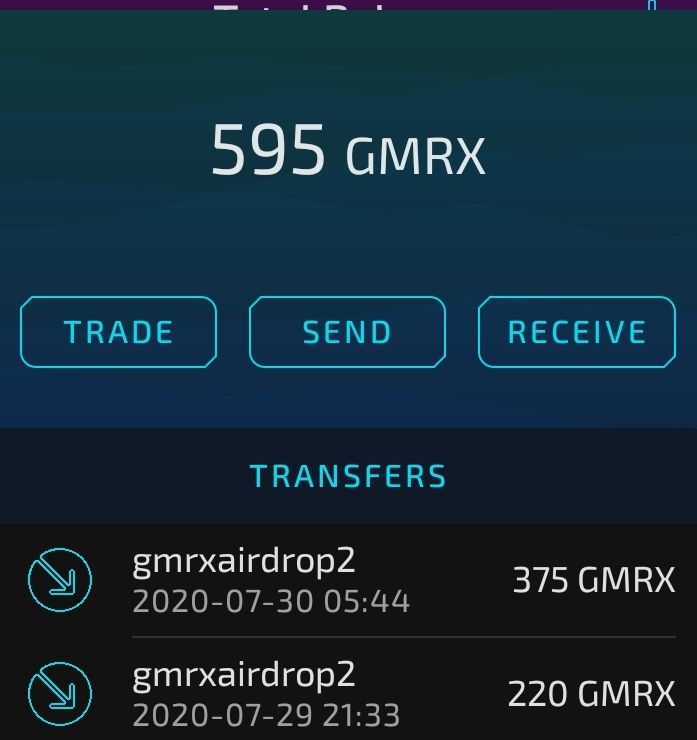Tap the TRADE button
Image resolution: width=697 pixels, height=740 pixels.
(x=118, y=332)
